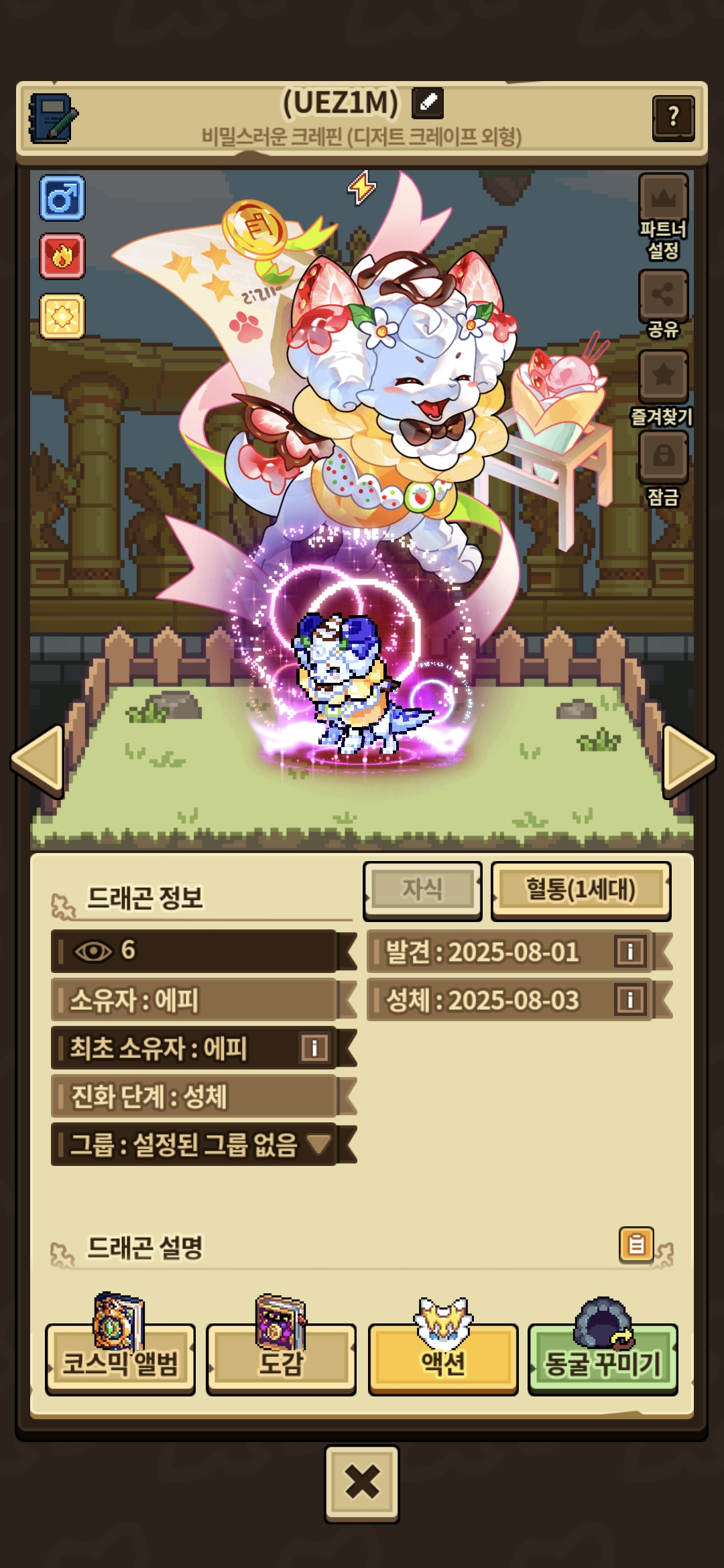Open 동굴 꾸미기

pyautogui.click(x=603, y=1360)
